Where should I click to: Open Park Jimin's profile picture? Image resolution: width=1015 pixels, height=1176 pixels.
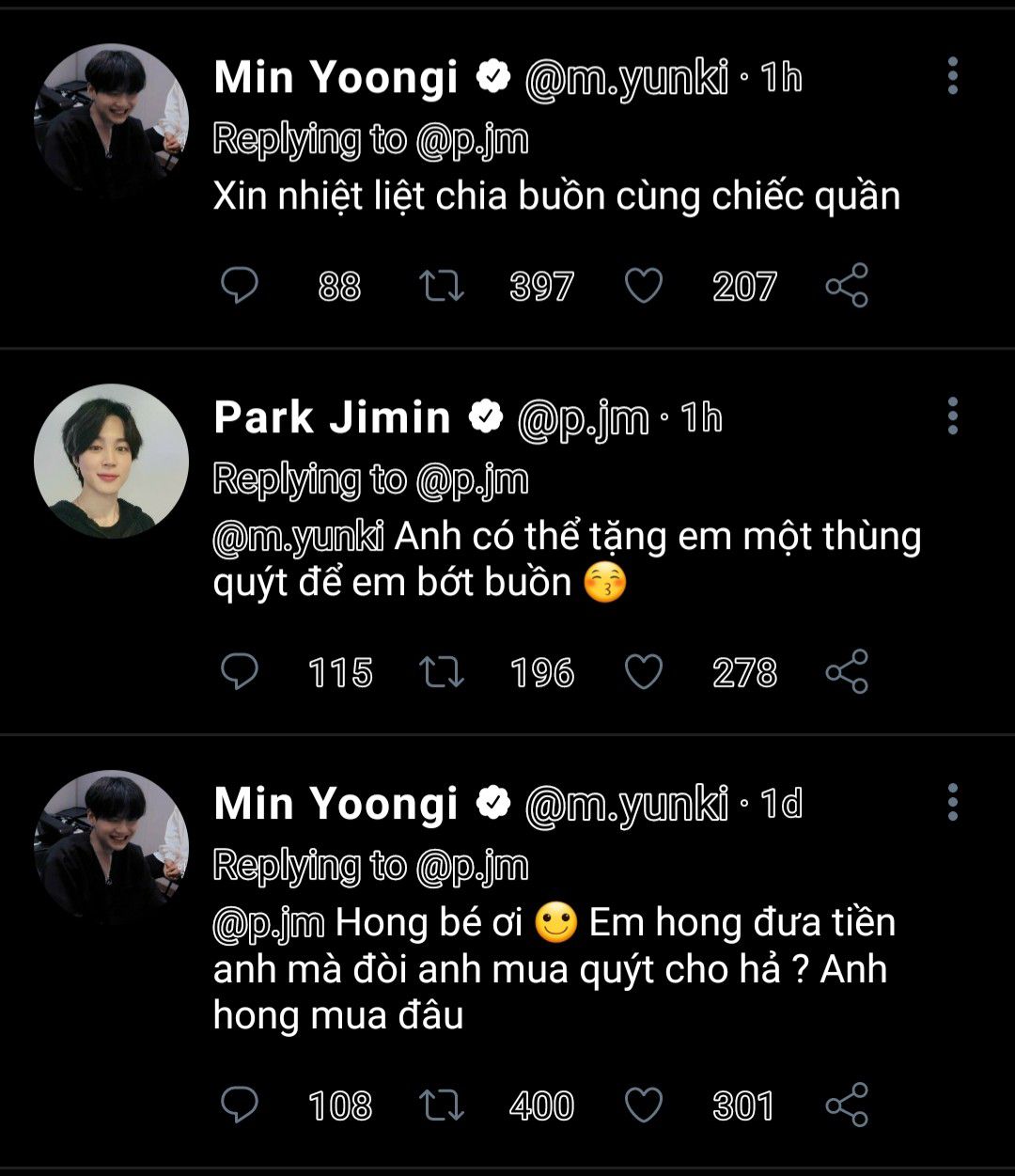click(x=111, y=461)
